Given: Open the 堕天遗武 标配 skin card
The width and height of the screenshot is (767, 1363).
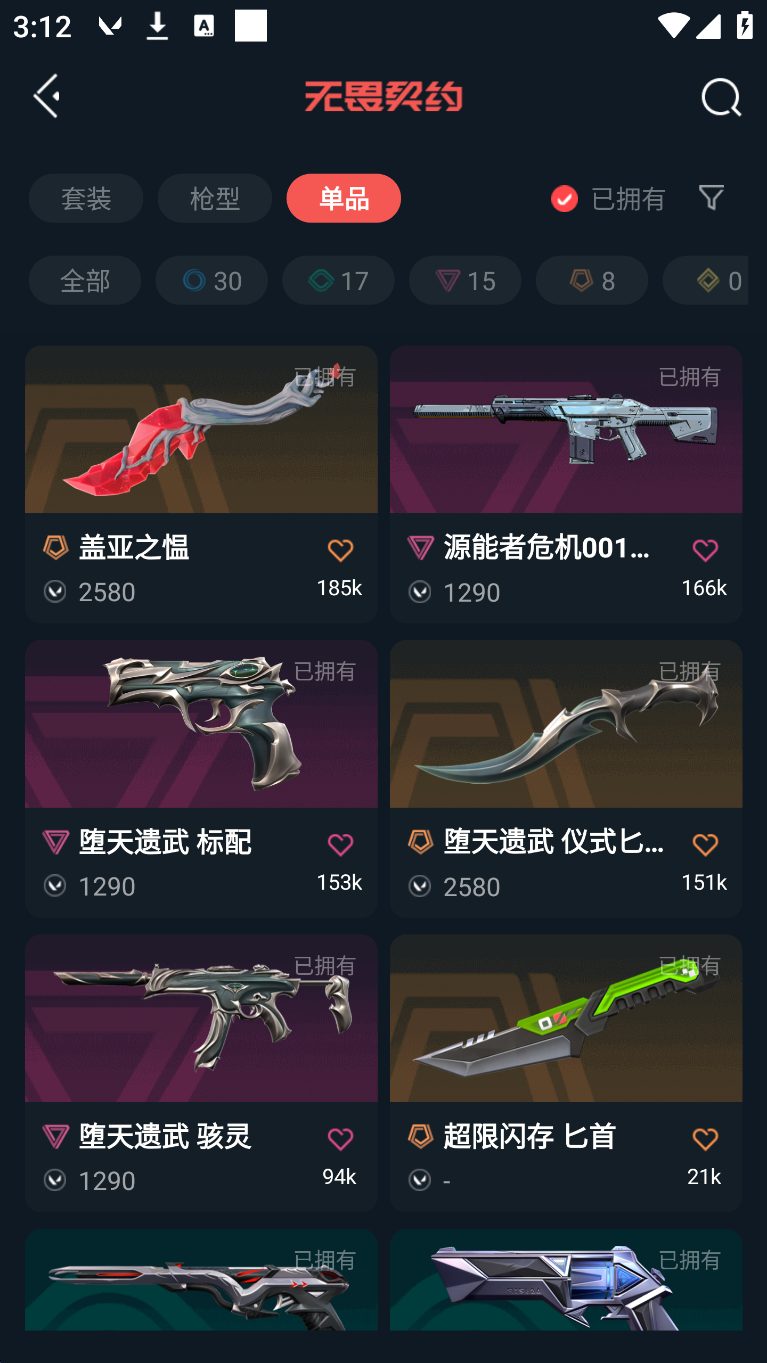Looking at the screenshot, I should coord(201,735).
